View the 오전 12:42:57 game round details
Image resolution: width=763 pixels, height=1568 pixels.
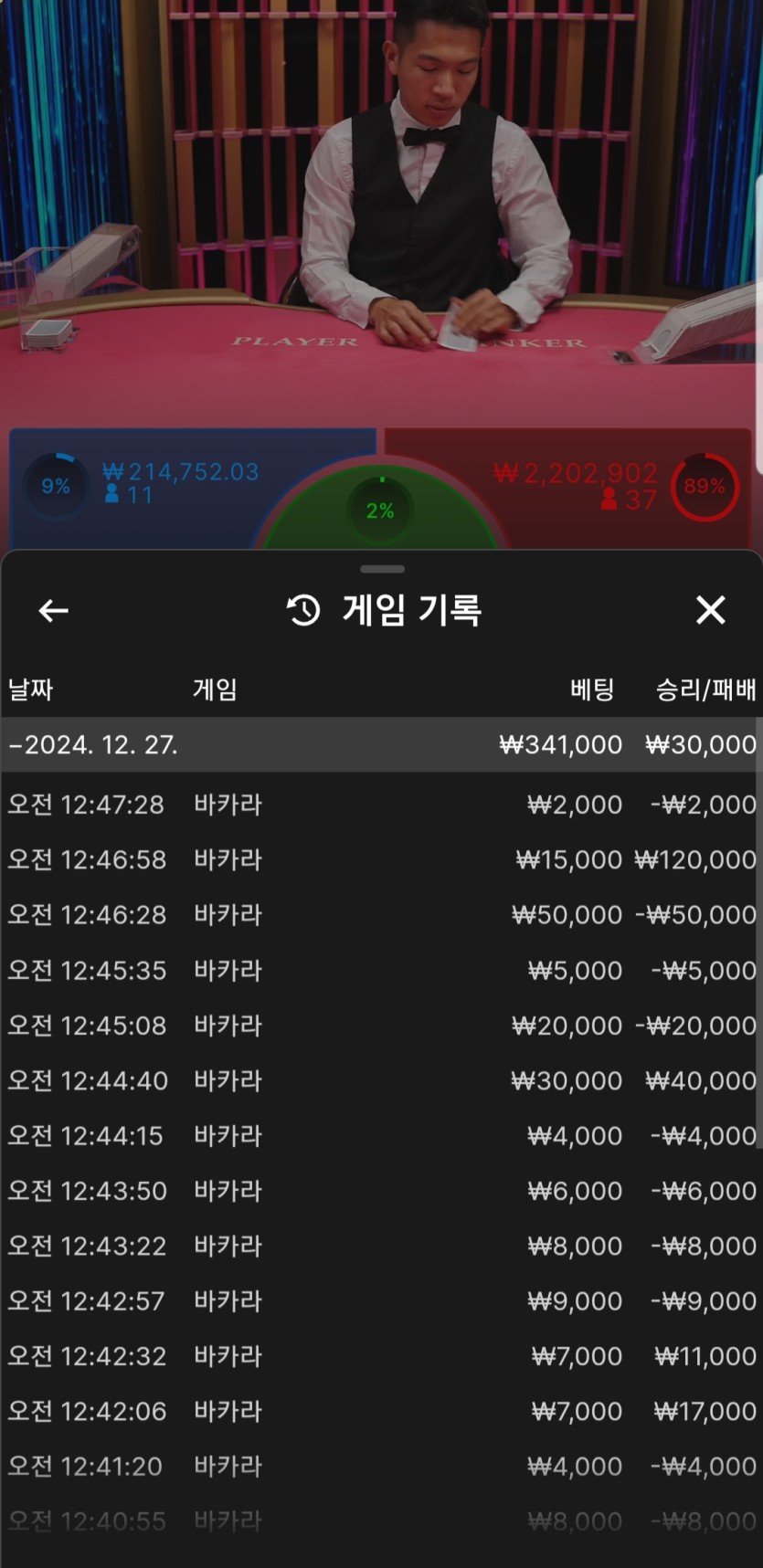380,1301
